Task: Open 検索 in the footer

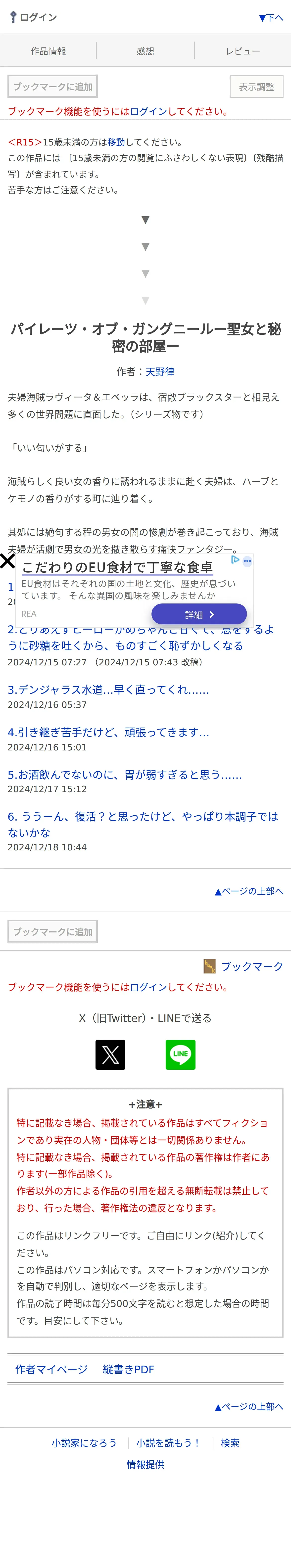Action: click(x=230, y=1443)
